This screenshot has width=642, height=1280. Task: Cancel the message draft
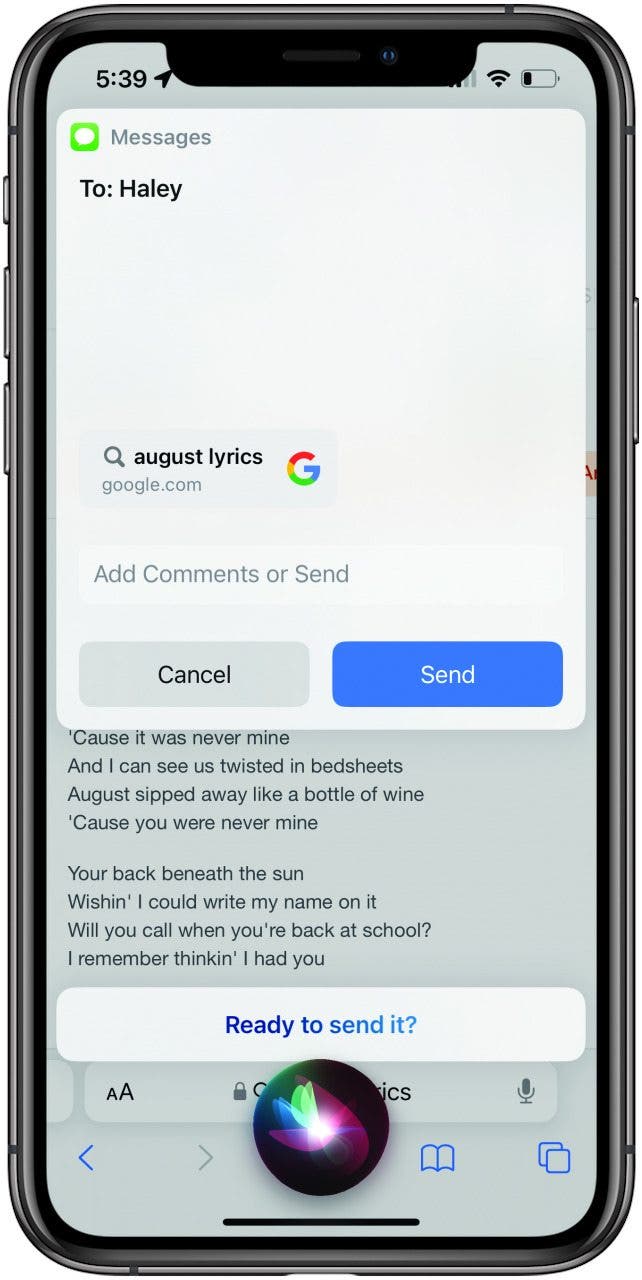coord(194,674)
